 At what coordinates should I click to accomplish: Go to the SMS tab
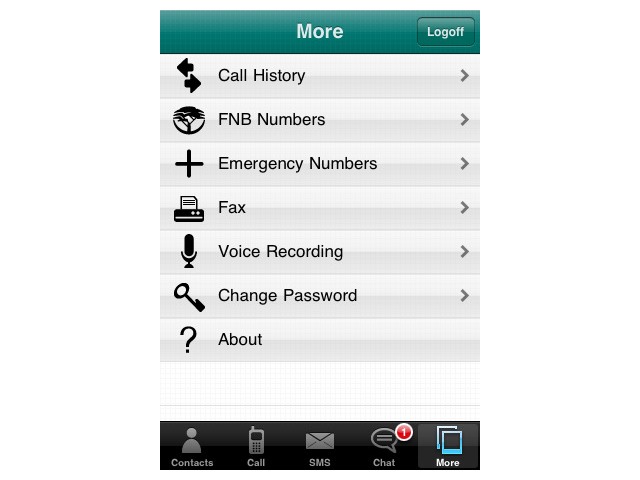click(x=320, y=446)
